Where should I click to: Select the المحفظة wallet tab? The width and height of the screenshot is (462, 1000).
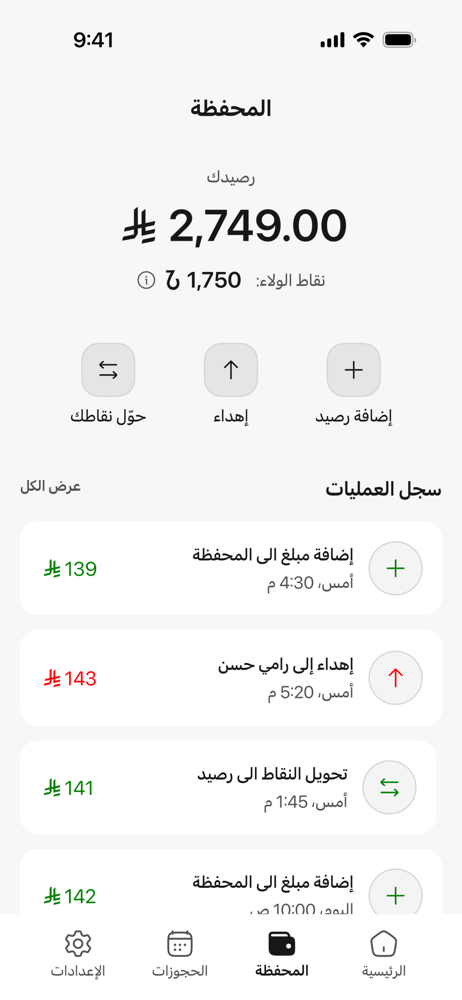(282, 955)
